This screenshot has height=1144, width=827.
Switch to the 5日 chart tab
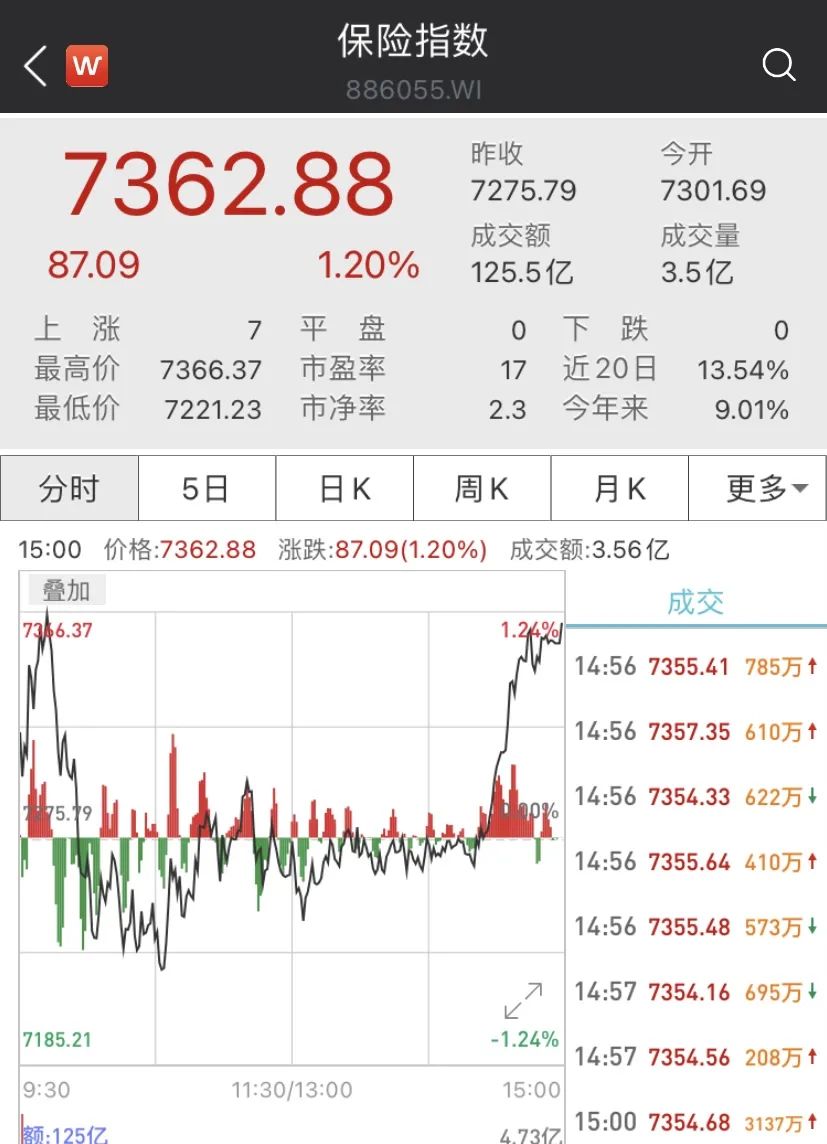pyautogui.click(x=206, y=489)
